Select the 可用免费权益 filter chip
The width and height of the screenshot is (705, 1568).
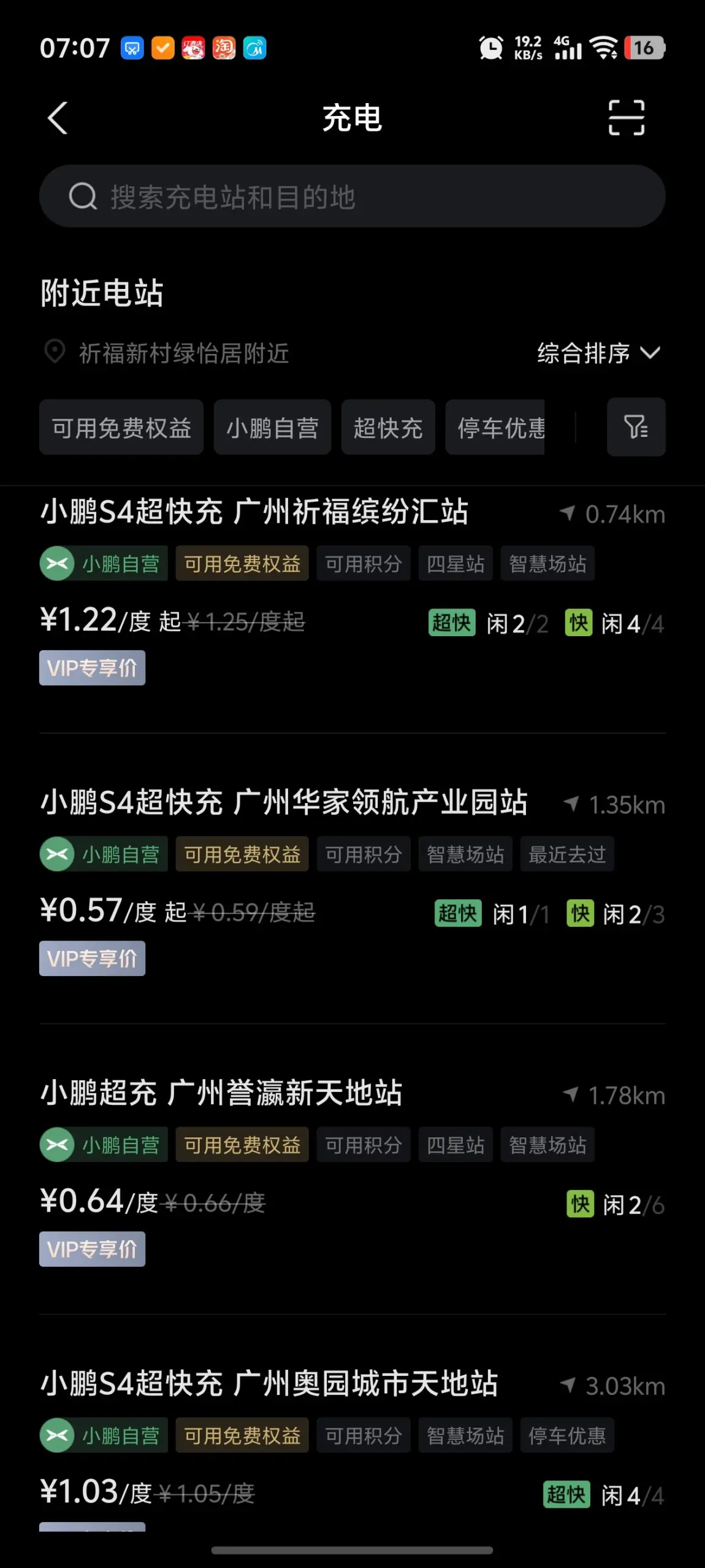pos(121,428)
